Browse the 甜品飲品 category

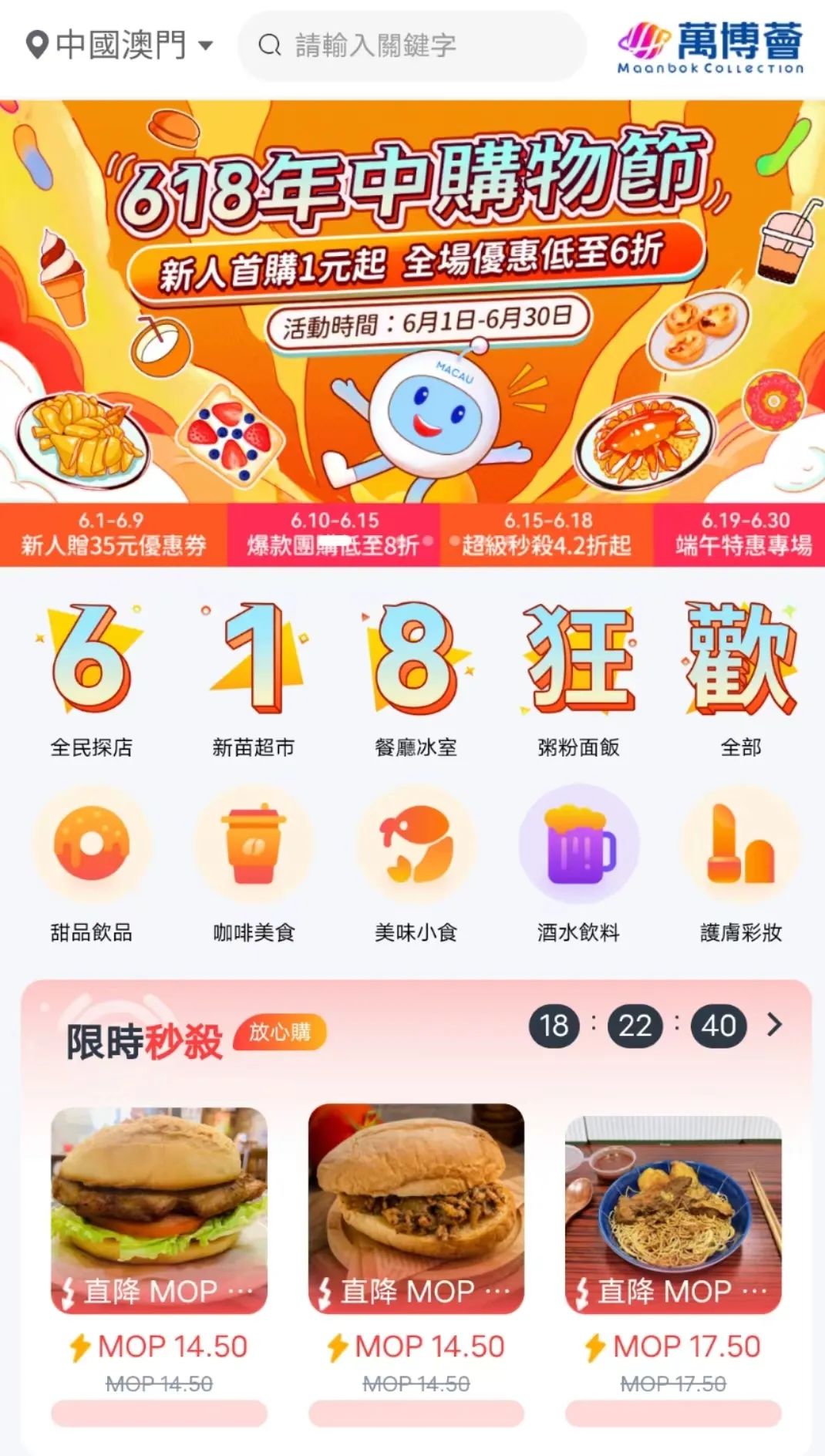(91, 864)
